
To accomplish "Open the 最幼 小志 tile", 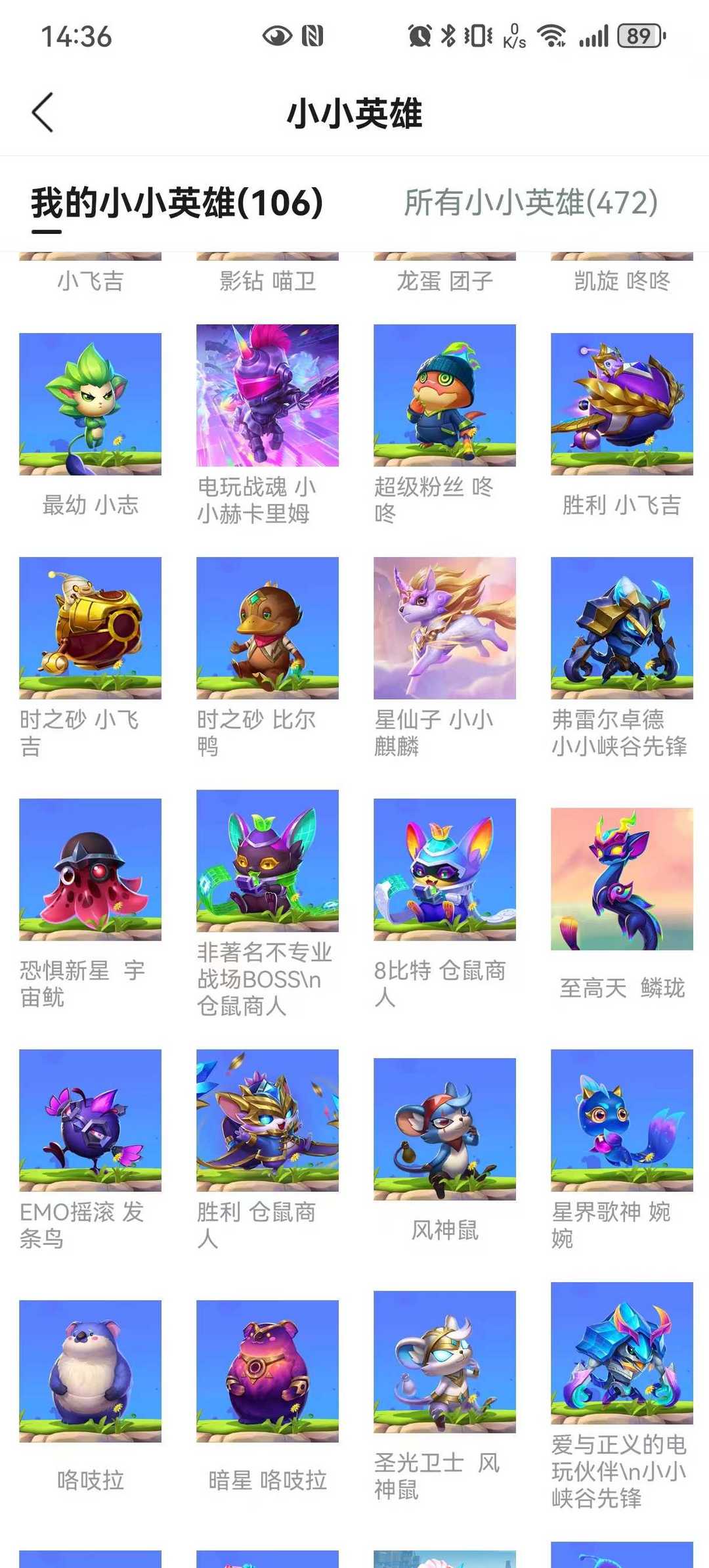I will 91,404.
